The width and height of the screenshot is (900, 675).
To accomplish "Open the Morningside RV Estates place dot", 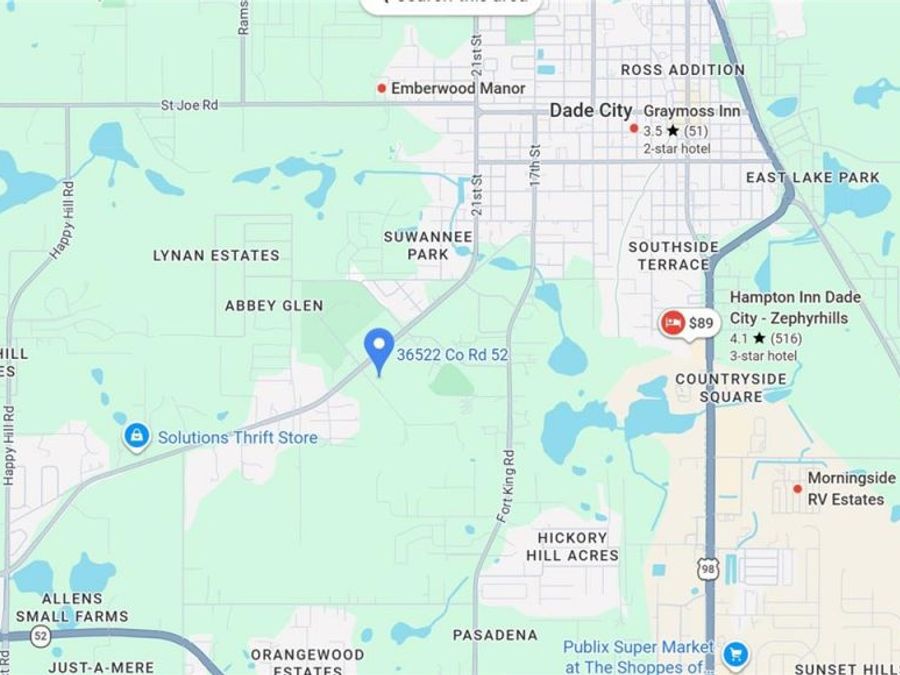I will coord(797,489).
